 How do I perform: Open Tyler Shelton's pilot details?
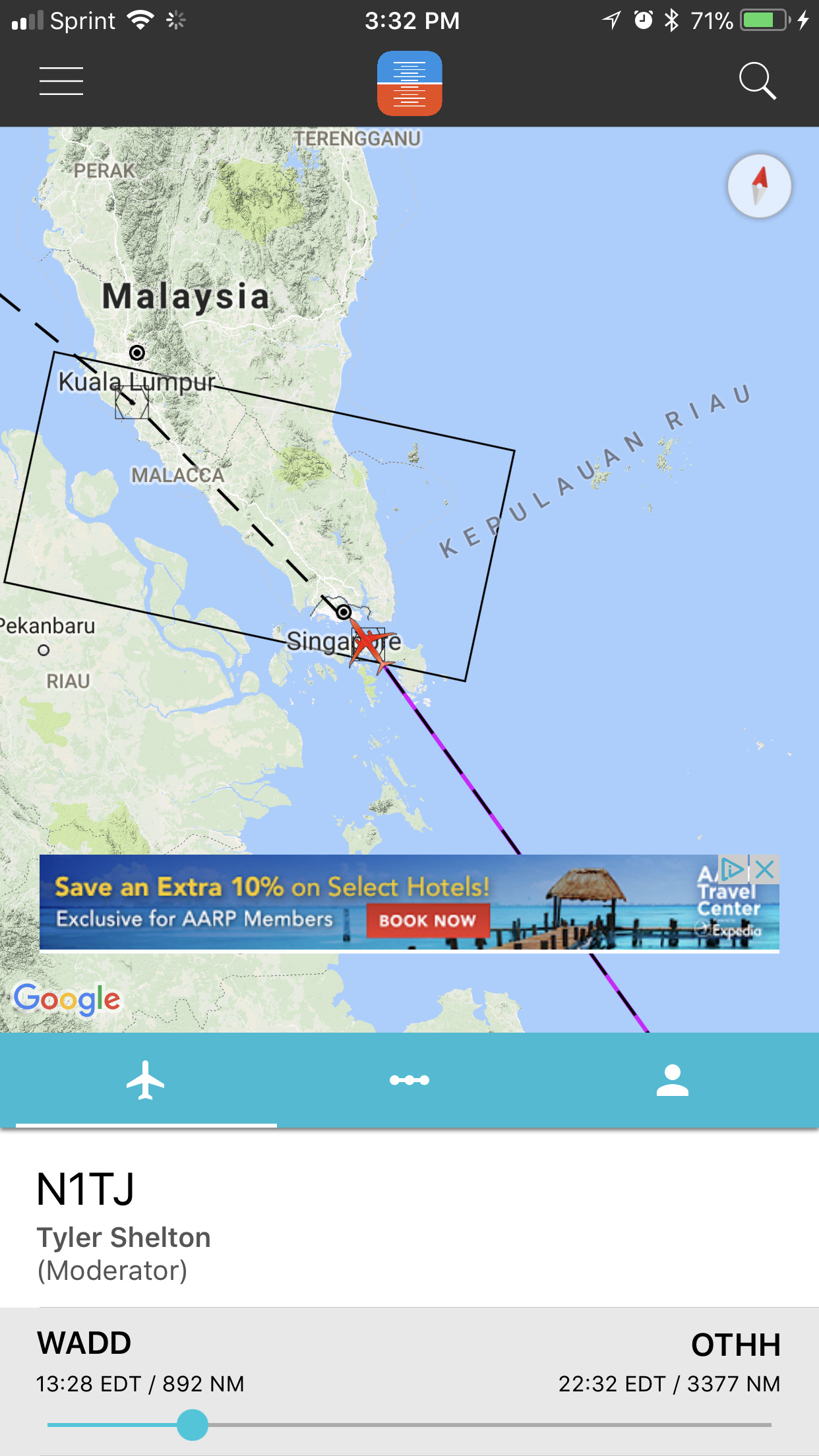point(123,1238)
